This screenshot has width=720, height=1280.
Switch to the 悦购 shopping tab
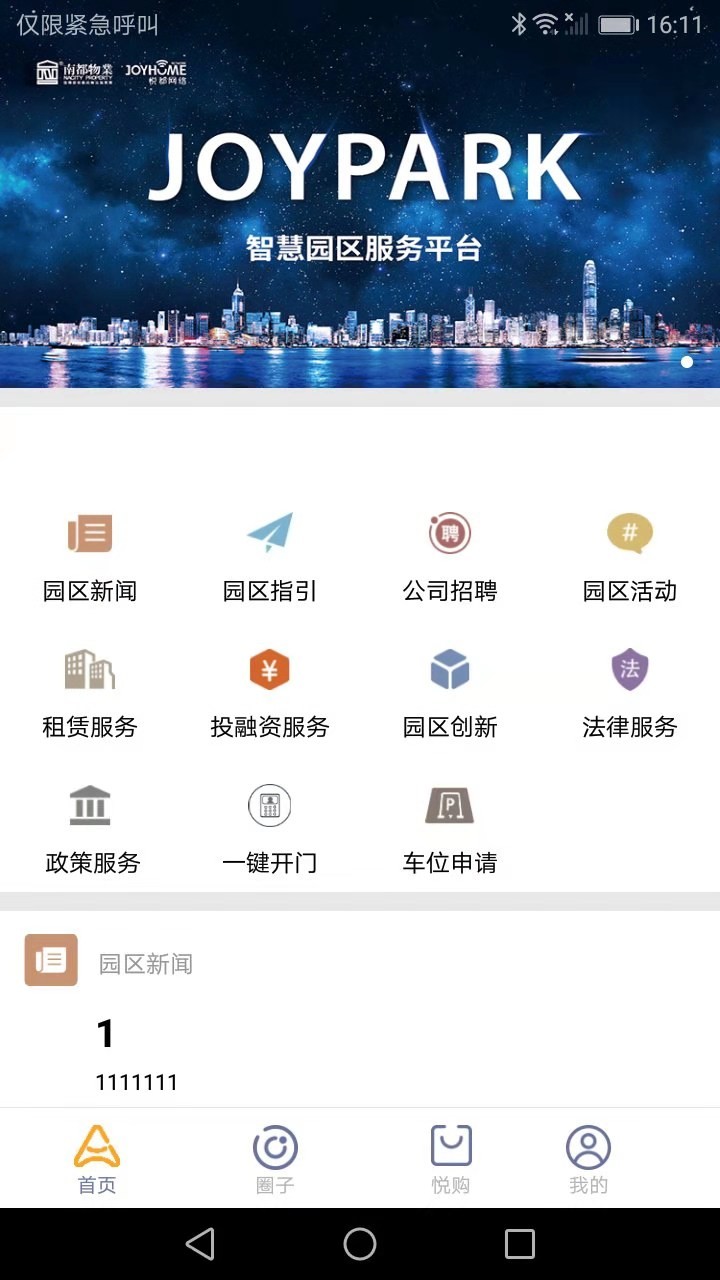451,1157
